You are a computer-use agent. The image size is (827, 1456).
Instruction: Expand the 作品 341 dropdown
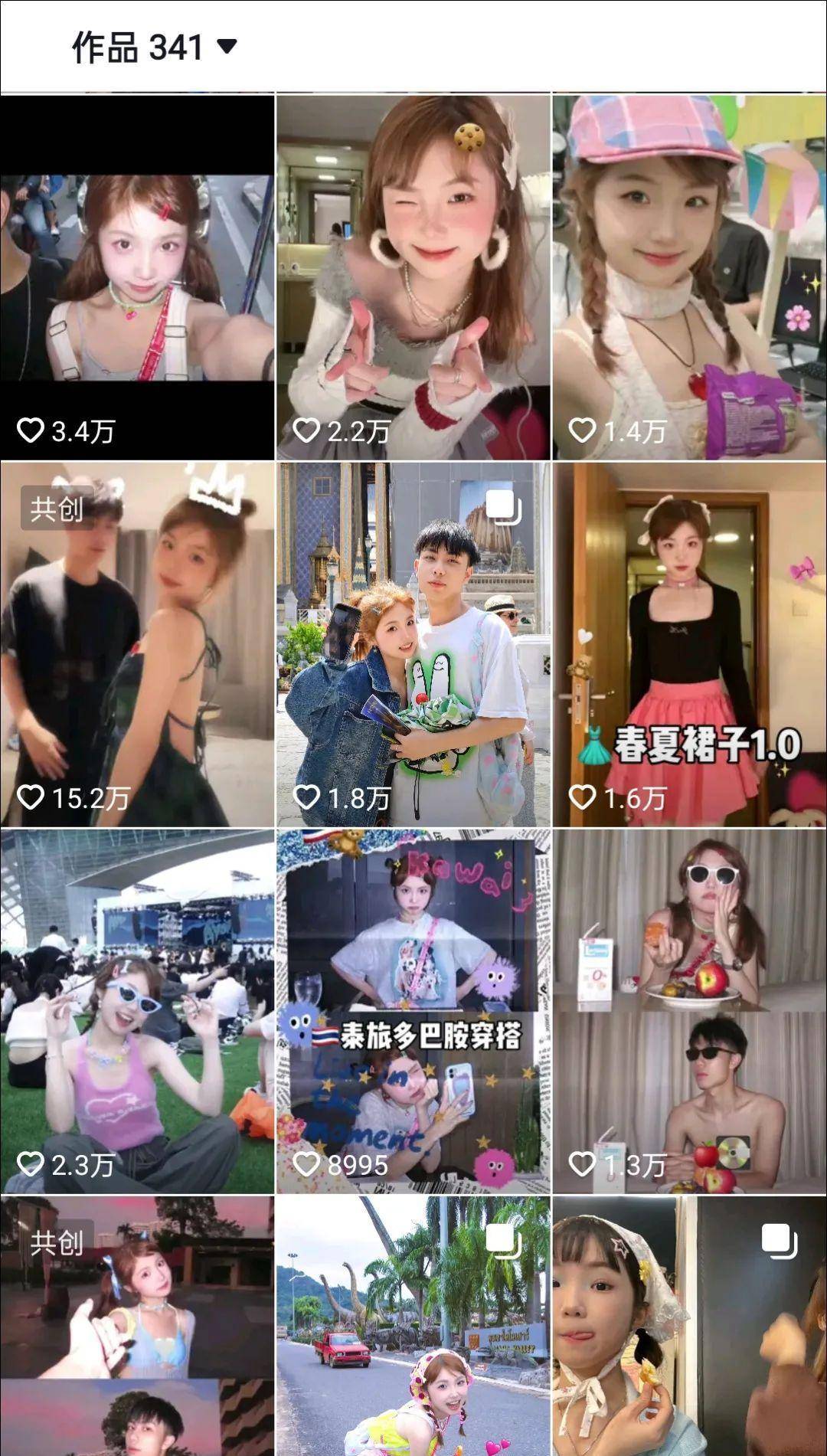[153, 47]
